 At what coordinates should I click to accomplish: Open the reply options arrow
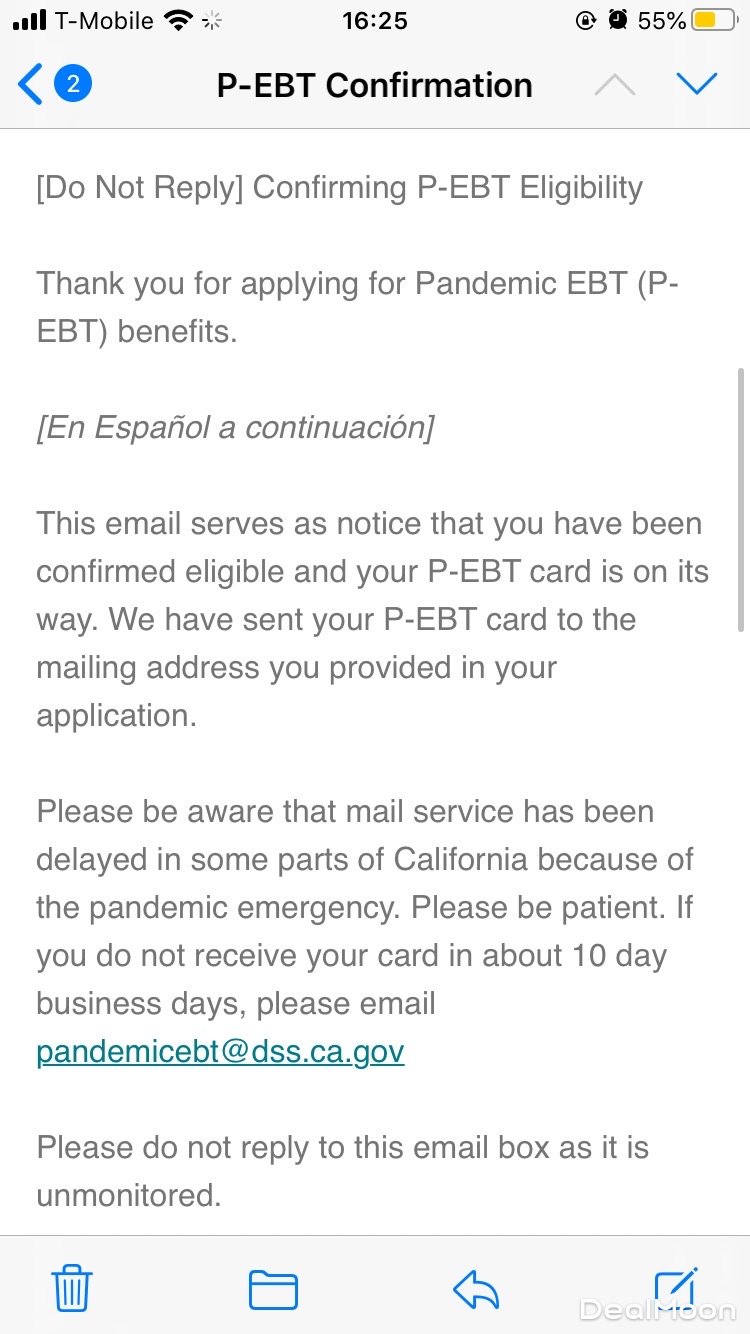(x=476, y=1288)
